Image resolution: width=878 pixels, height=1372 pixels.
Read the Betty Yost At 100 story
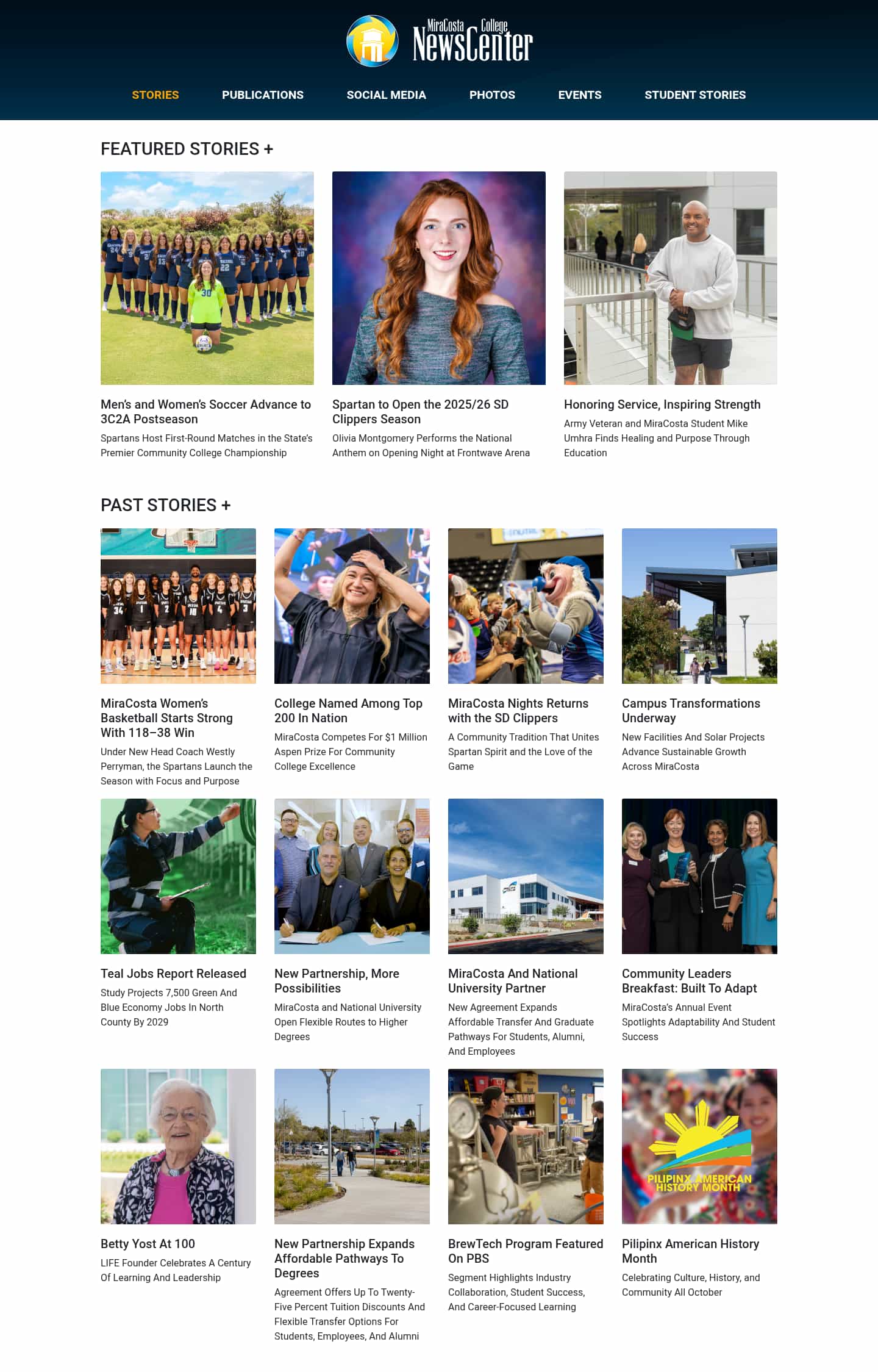pos(148,1244)
